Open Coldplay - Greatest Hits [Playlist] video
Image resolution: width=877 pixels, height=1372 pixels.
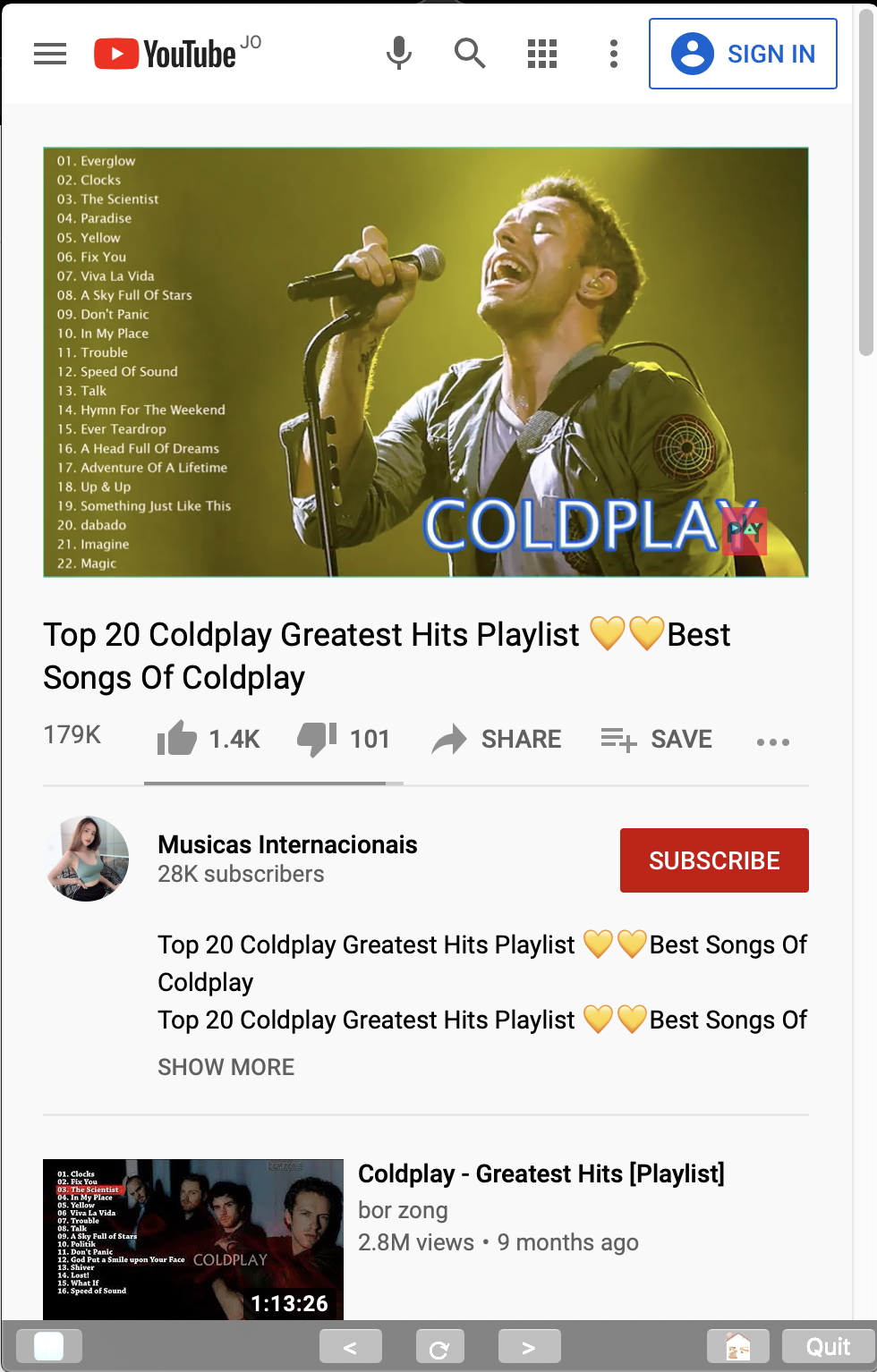tap(541, 1173)
